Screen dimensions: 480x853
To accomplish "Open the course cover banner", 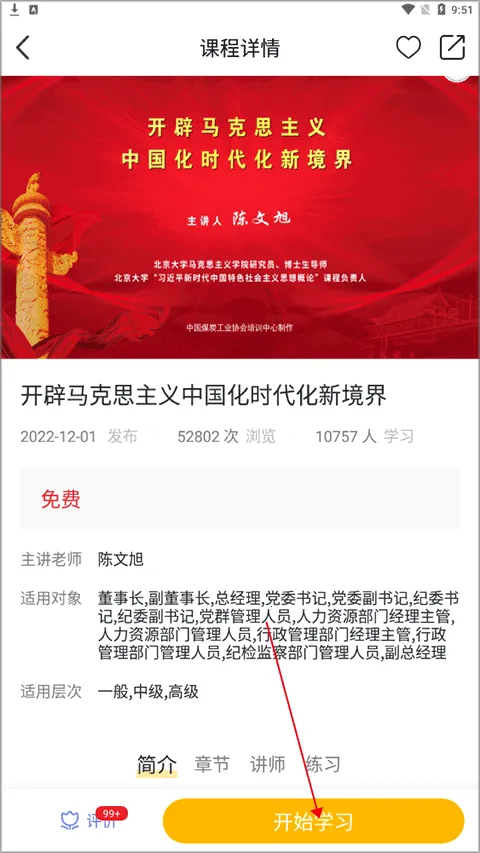I will [240, 217].
